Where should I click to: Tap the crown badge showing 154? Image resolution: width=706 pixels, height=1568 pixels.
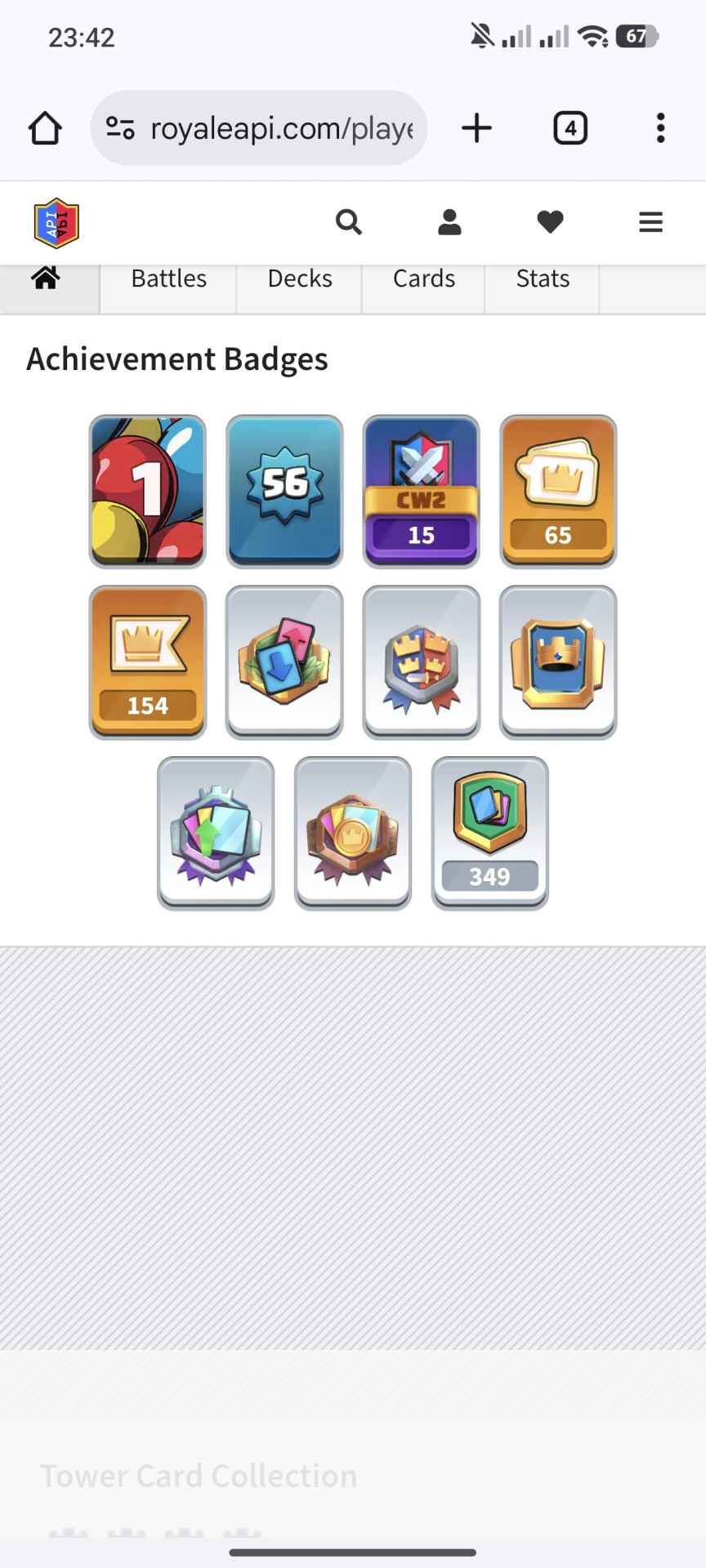point(148,661)
